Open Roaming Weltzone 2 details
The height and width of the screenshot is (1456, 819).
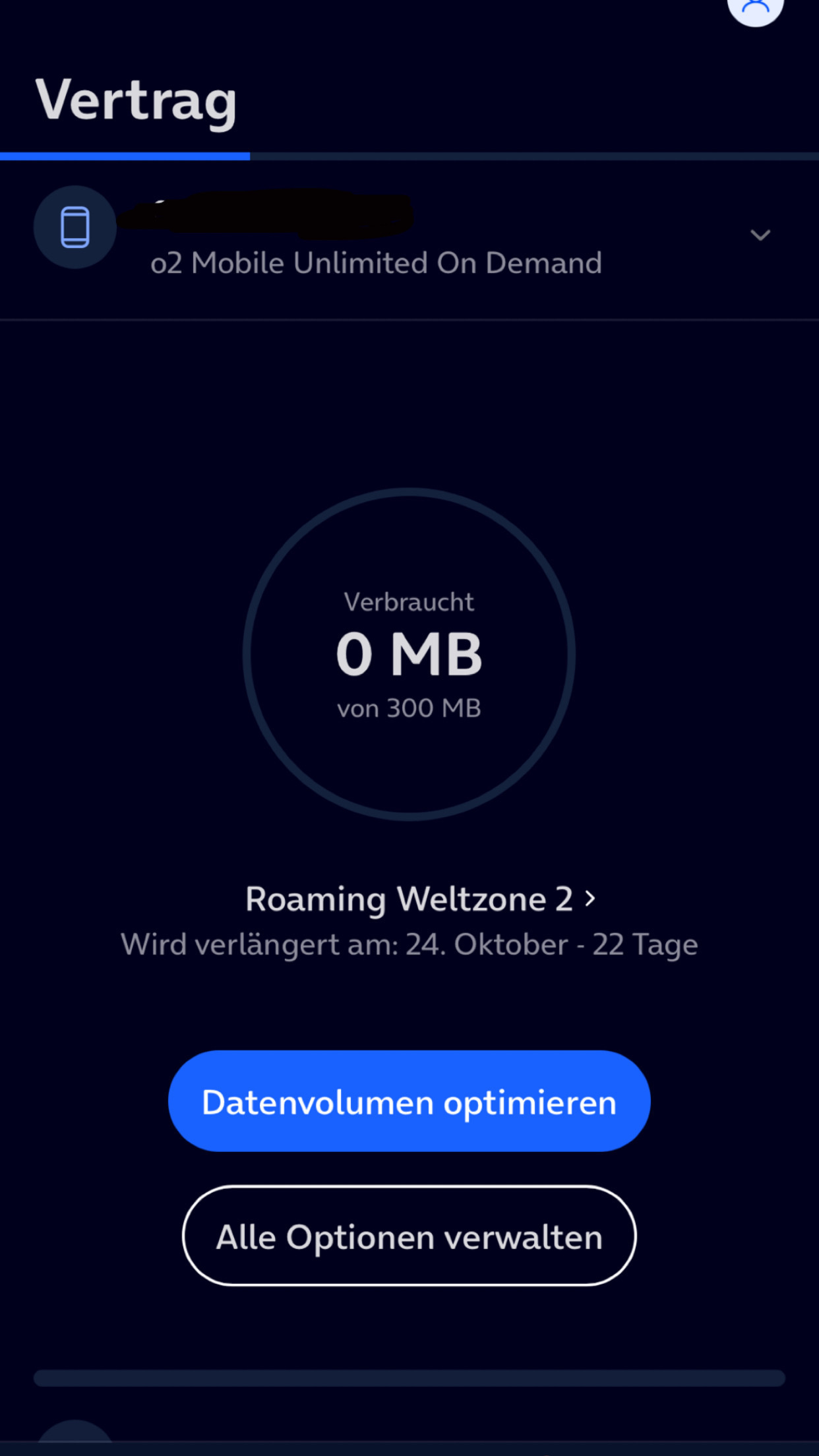pos(420,899)
